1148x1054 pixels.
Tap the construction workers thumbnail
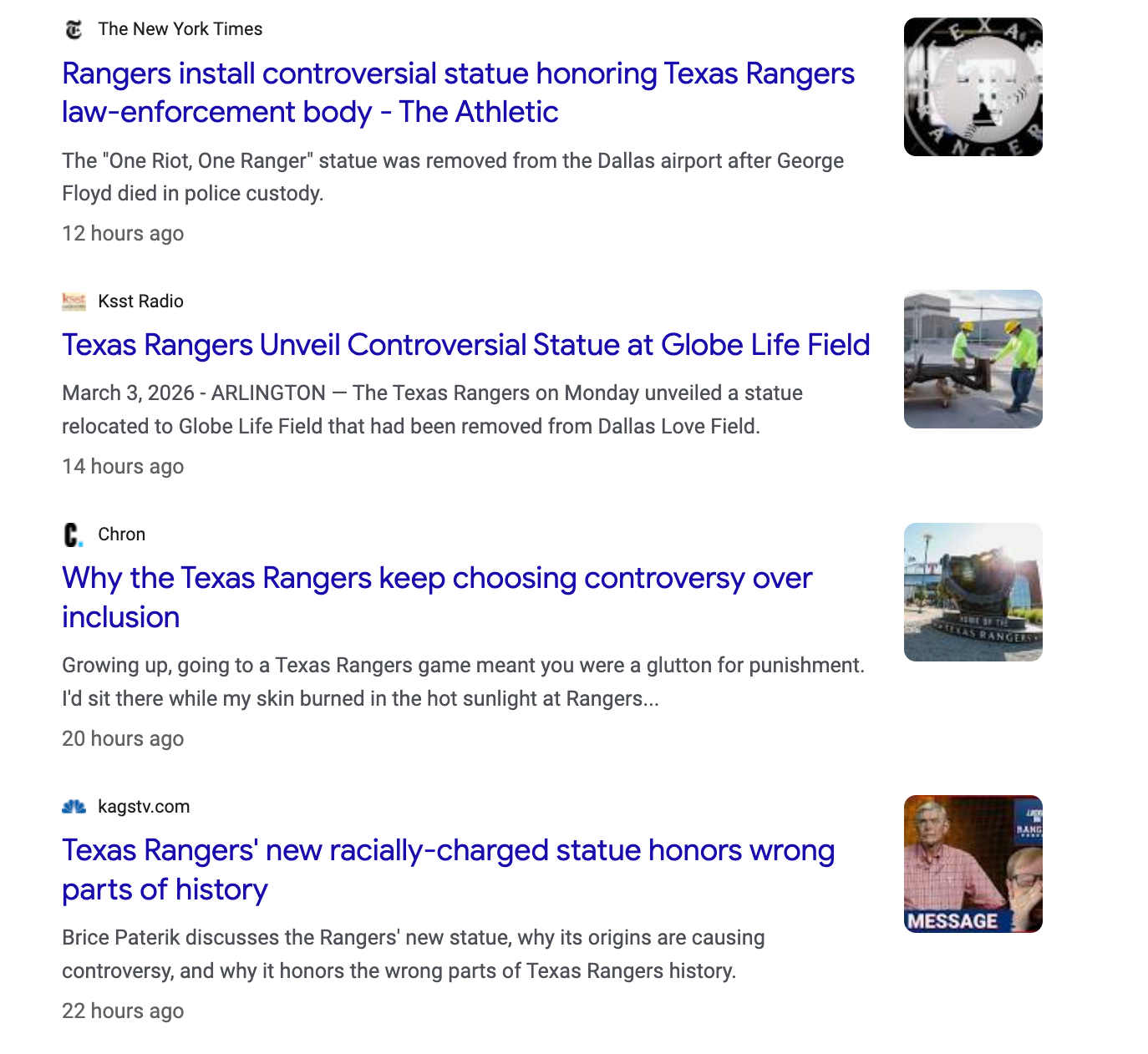(973, 359)
